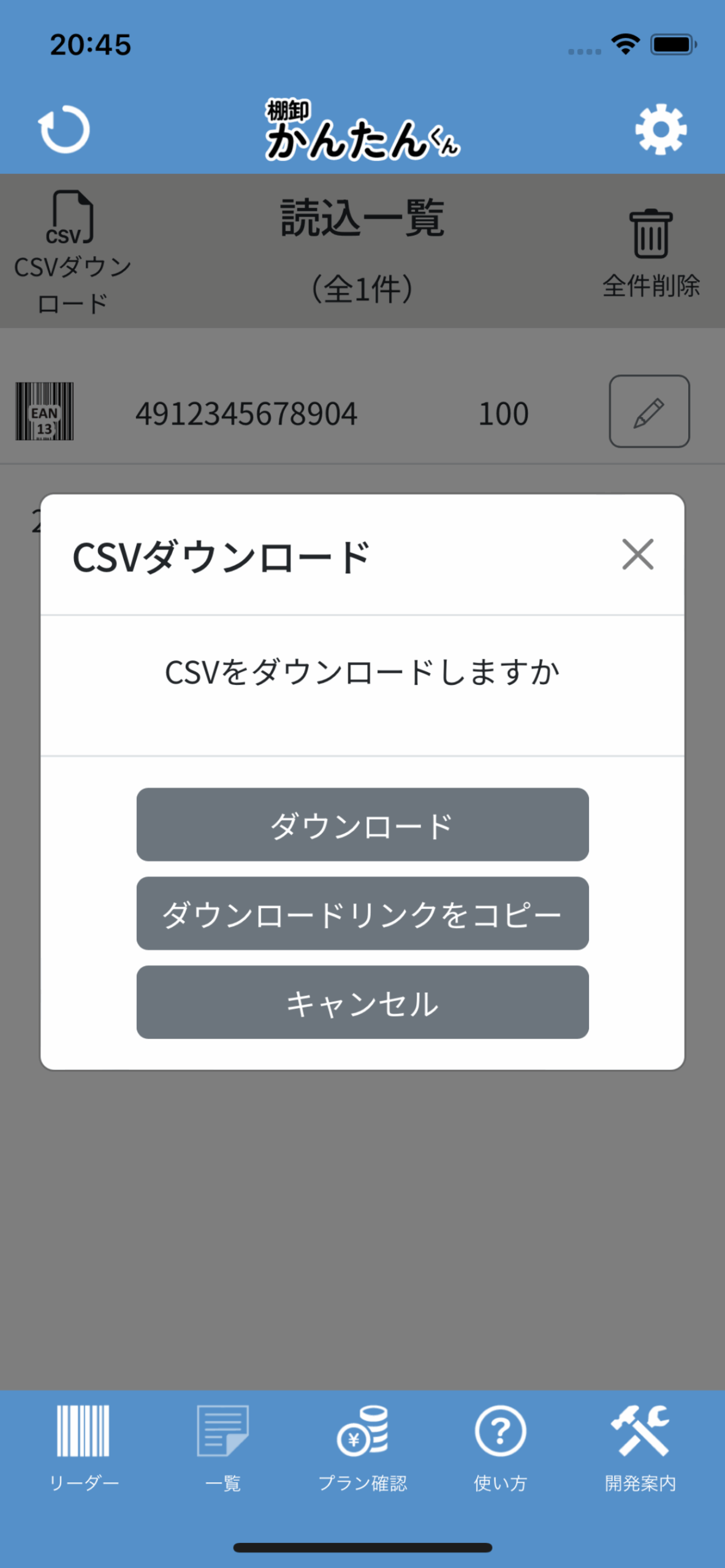Open the settings gear
The width and height of the screenshot is (725, 1568).
click(661, 129)
